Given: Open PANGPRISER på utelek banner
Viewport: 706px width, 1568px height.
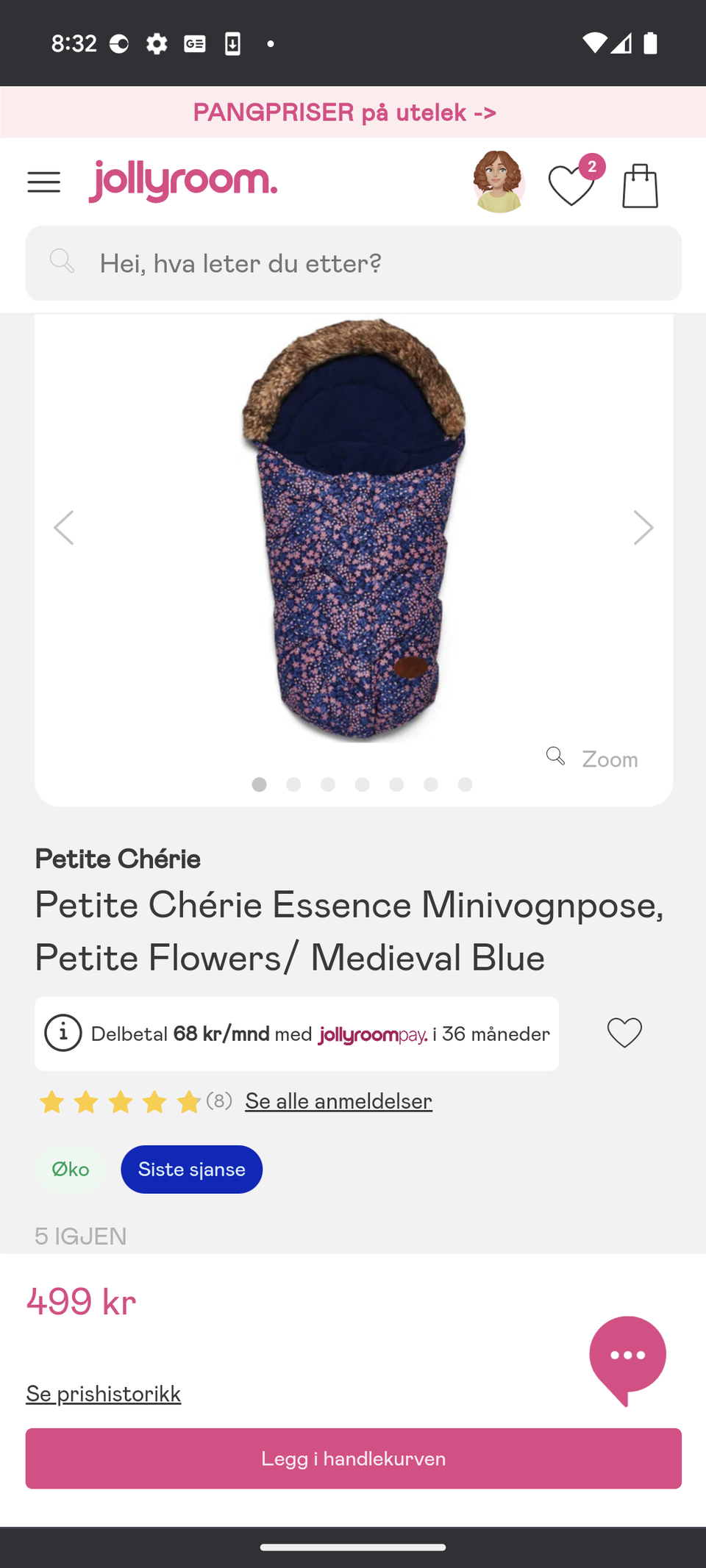Looking at the screenshot, I should [344, 112].
